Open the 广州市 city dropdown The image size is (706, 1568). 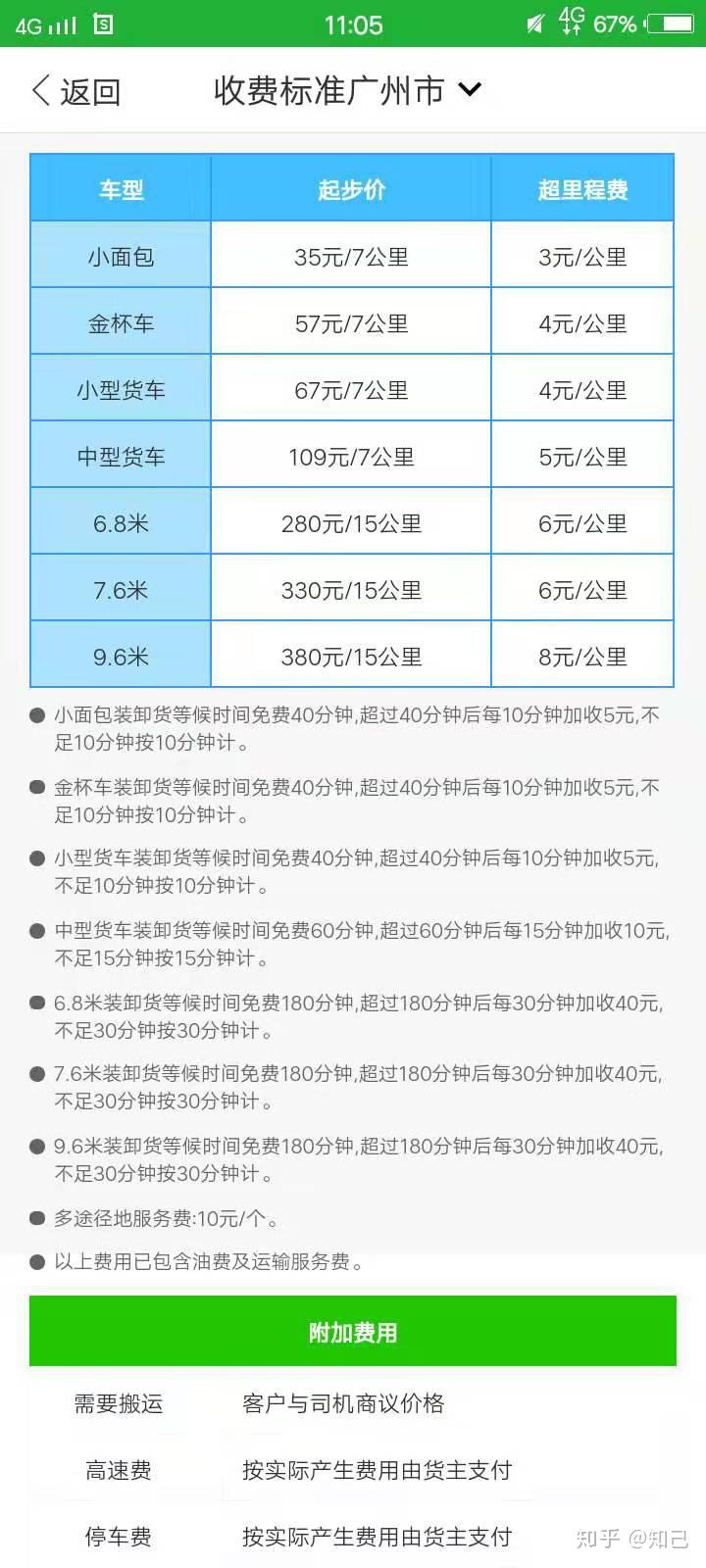[x=470, y=90]
